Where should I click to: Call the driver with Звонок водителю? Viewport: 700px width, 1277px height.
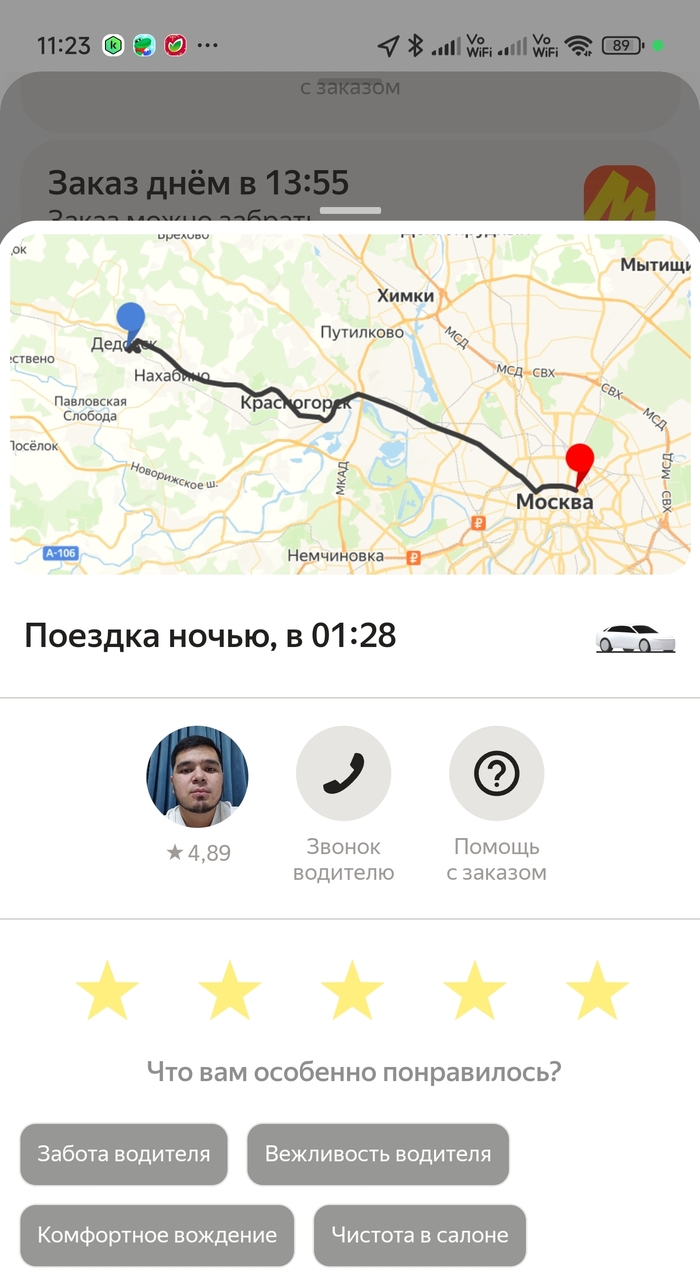(x=343, y=774)
